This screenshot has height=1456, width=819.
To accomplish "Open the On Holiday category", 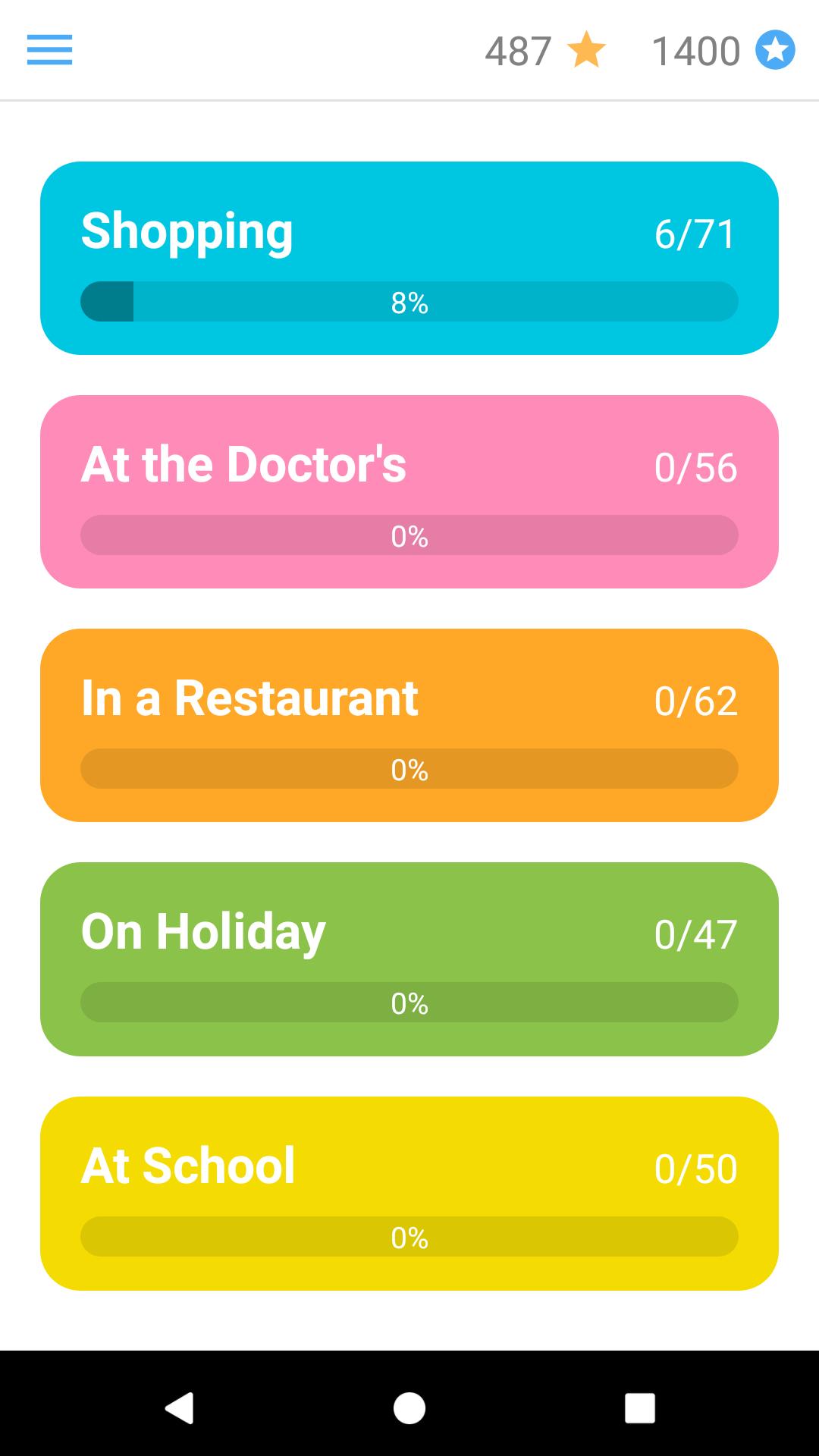I will pos(409,959).
